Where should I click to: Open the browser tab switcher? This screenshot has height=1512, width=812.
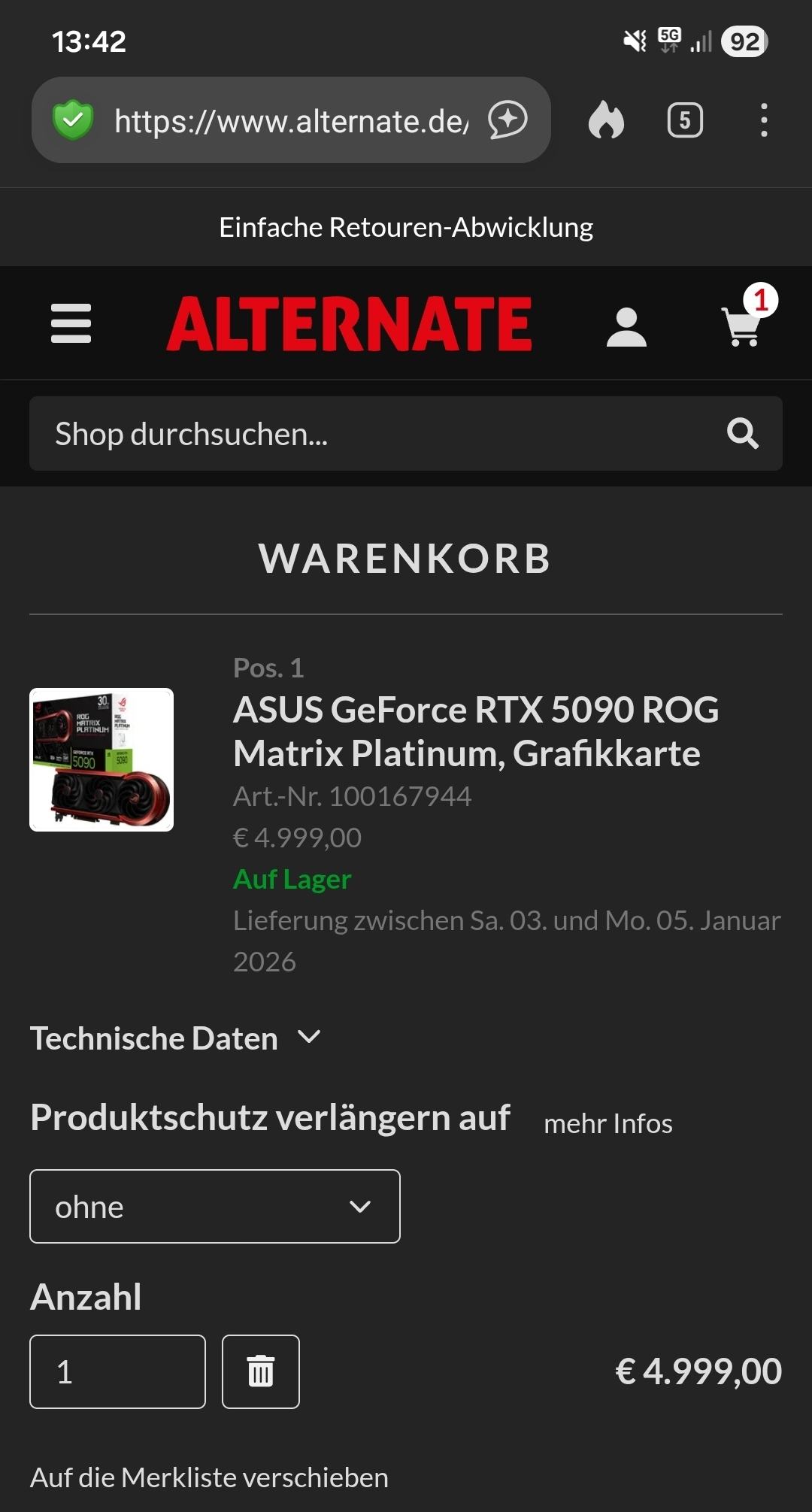(685, 120)
